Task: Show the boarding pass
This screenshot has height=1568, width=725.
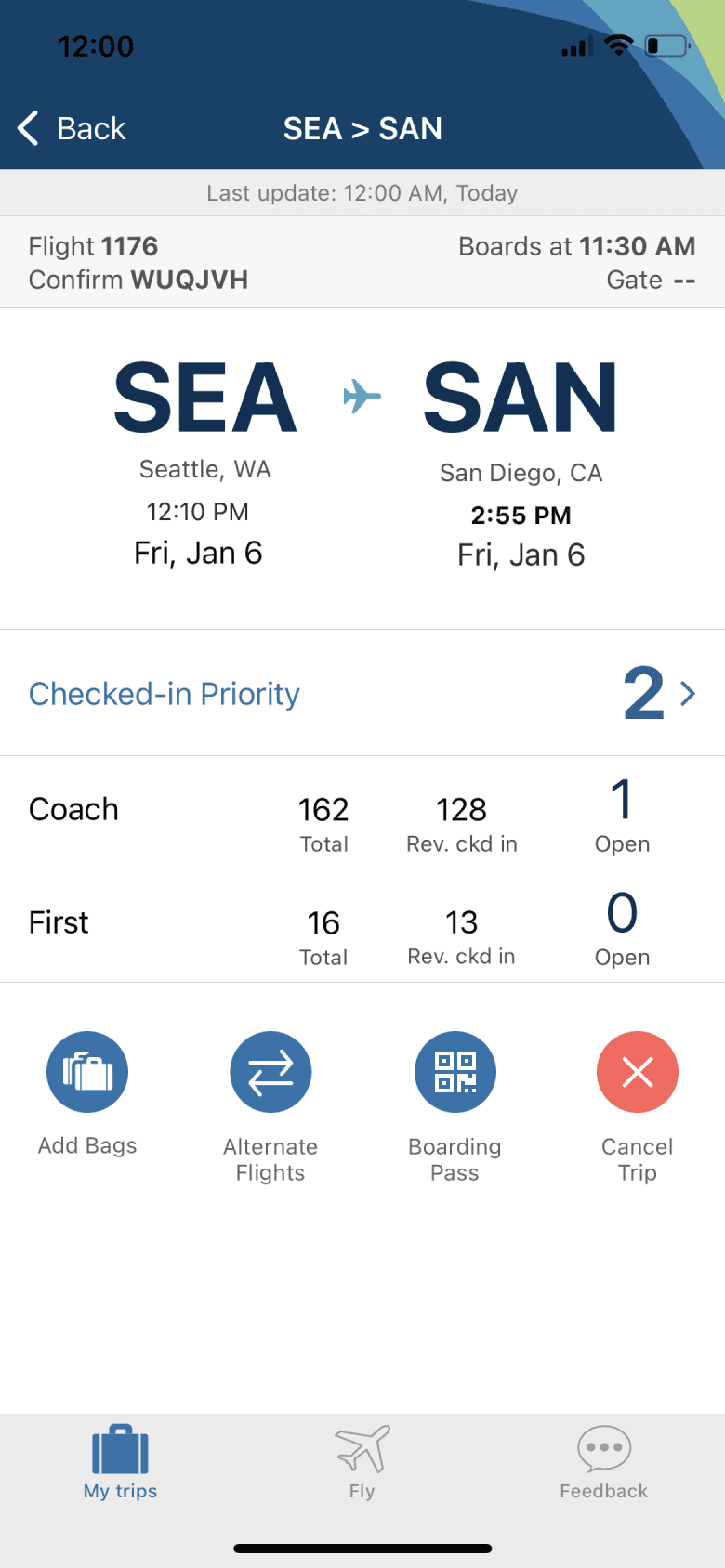Action: tap(455, 1073)
